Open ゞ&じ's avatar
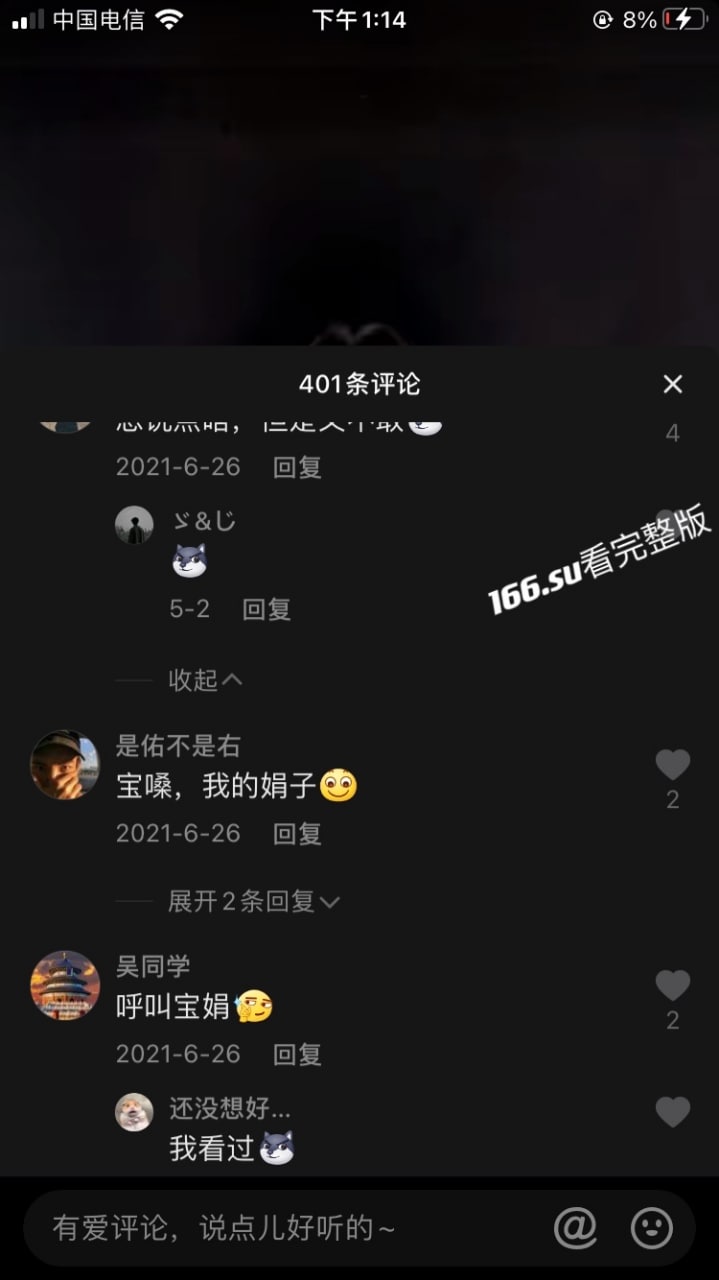Image resolution: width=719 pixels, height=1280 pixels. (x=134, y=525)
